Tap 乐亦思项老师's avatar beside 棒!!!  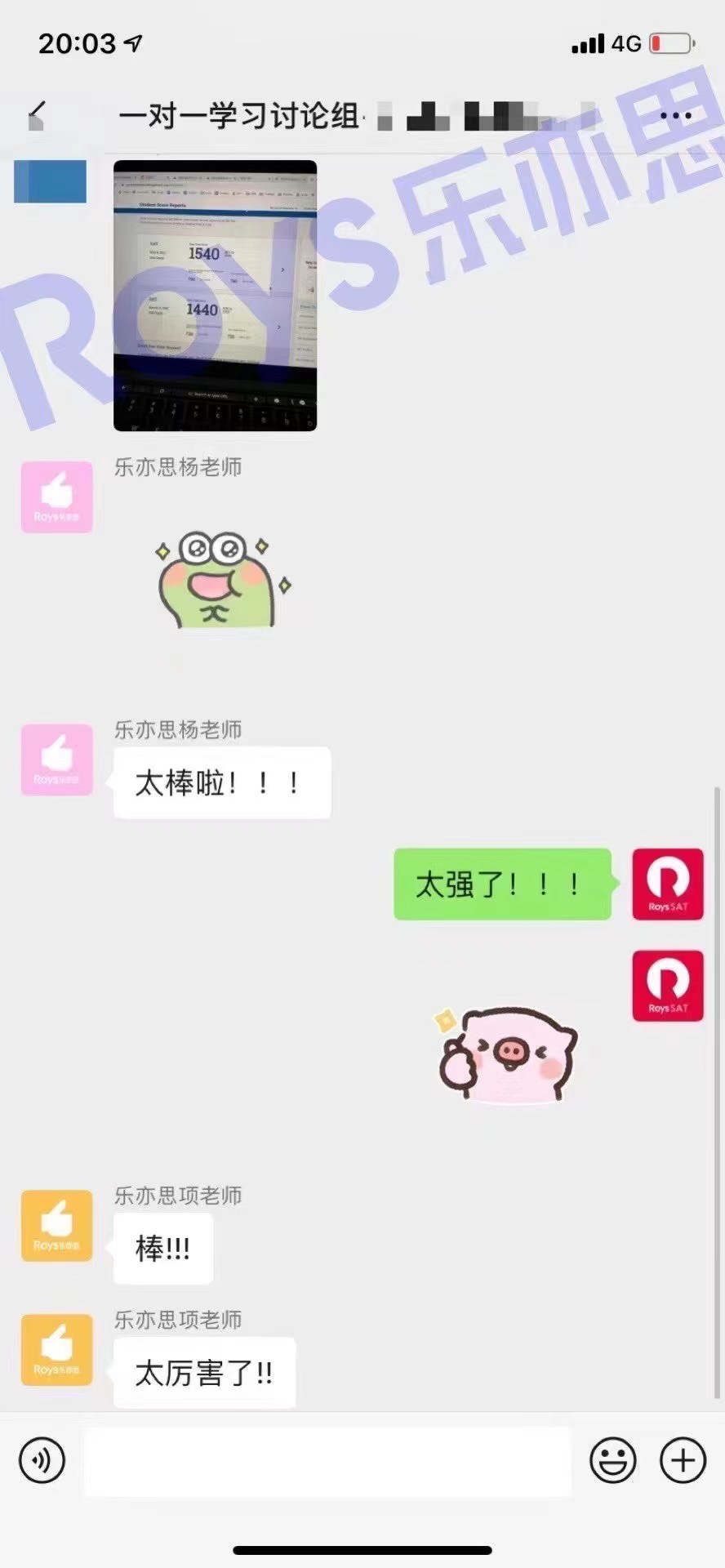tap(56, 1225)
